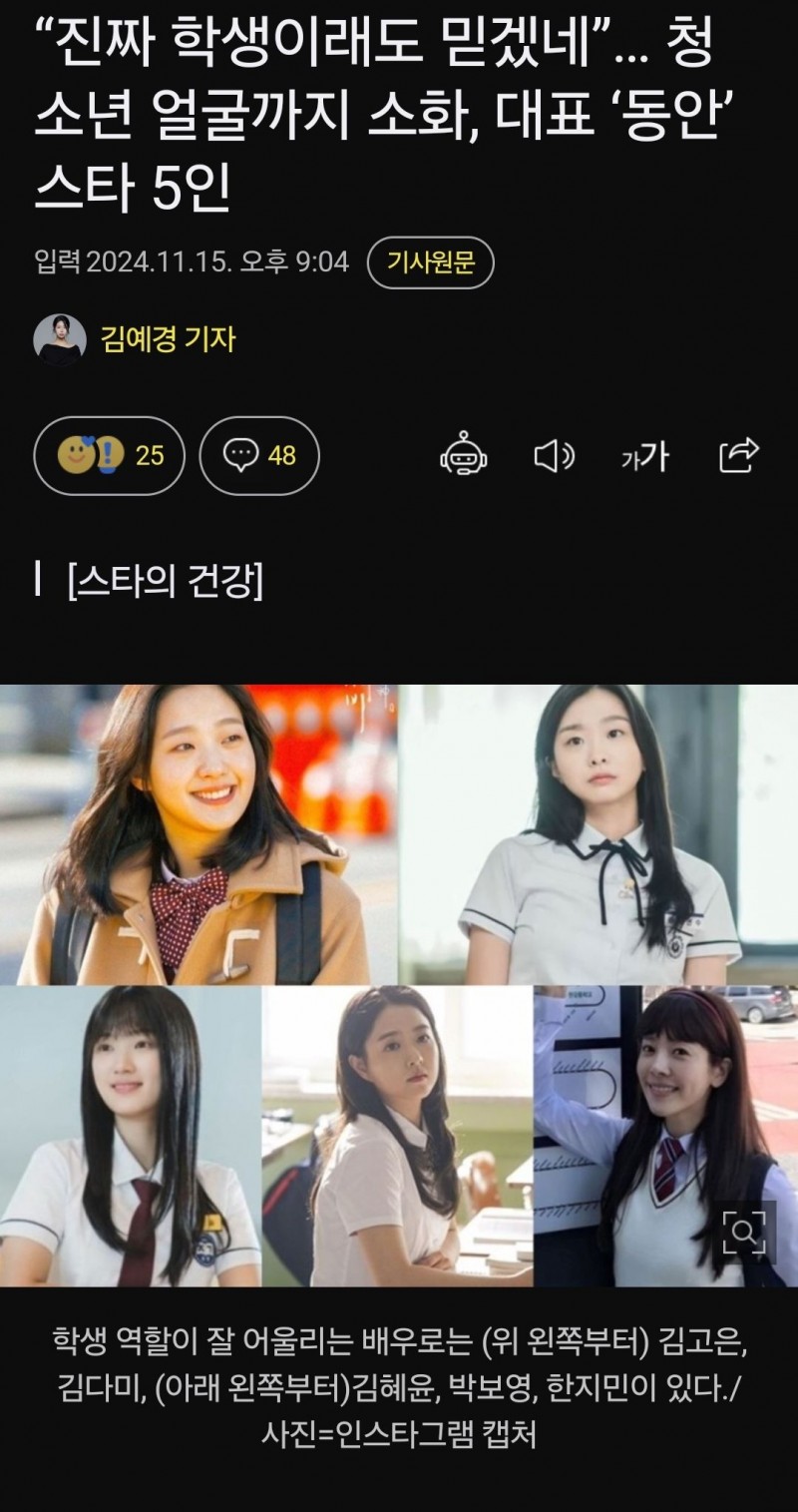This screenshot has width=798, height=1512.
Task: View reporter 김예경 기자's profile
Action: coord(168,339)
